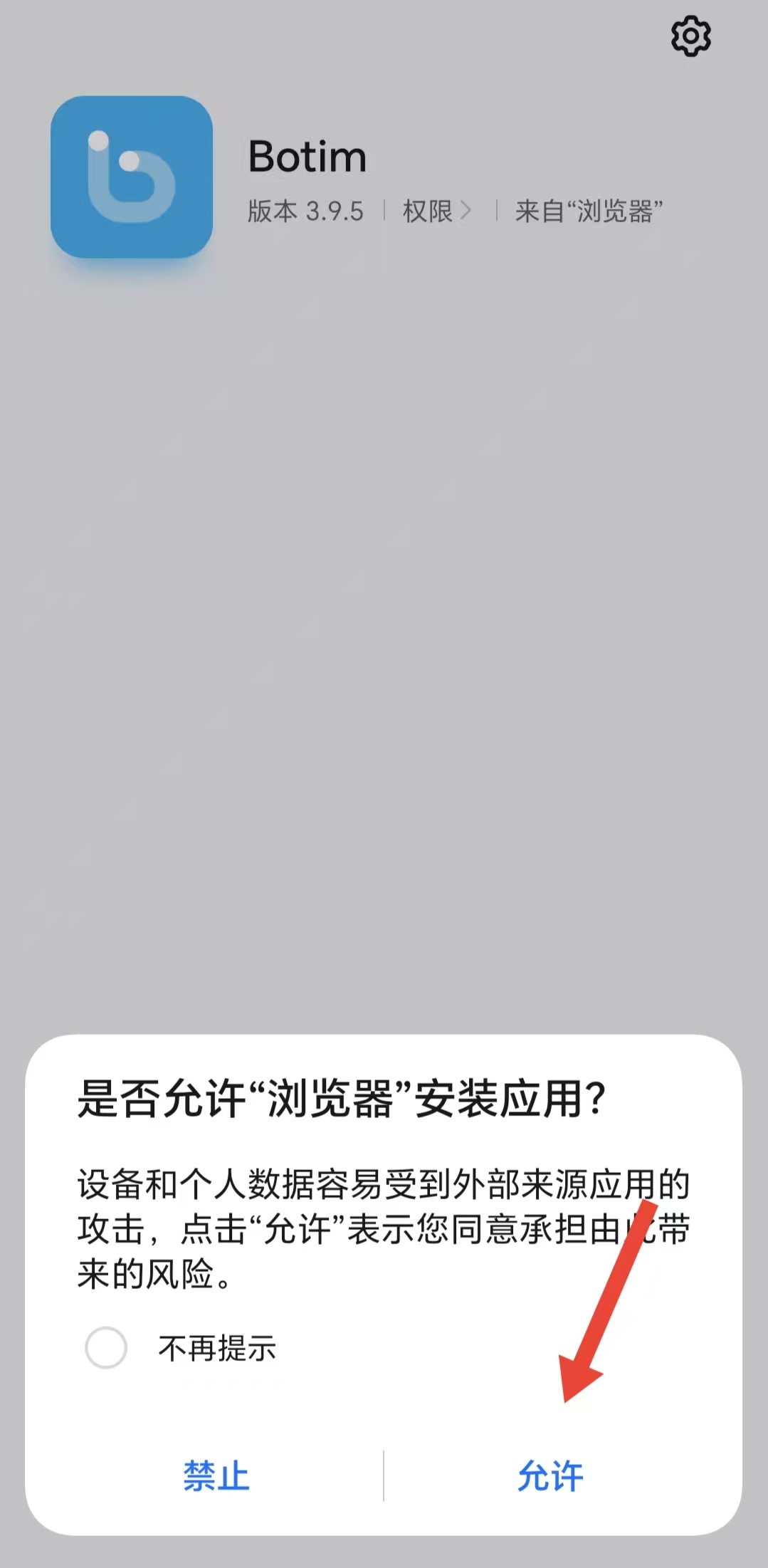Tap 禁止 to deny installation
The image size is (768, 1568).
(216, 1475)
